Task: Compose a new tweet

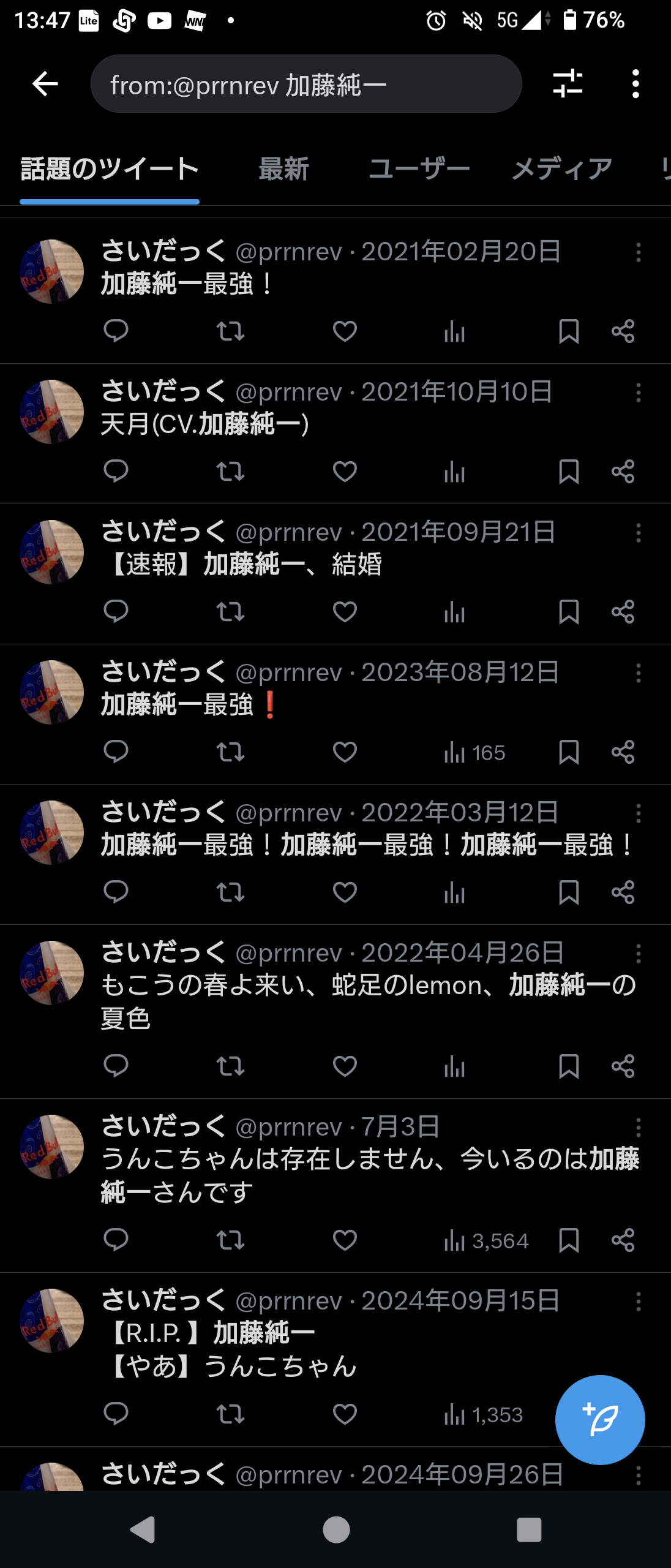Action: click(599, 1419)
